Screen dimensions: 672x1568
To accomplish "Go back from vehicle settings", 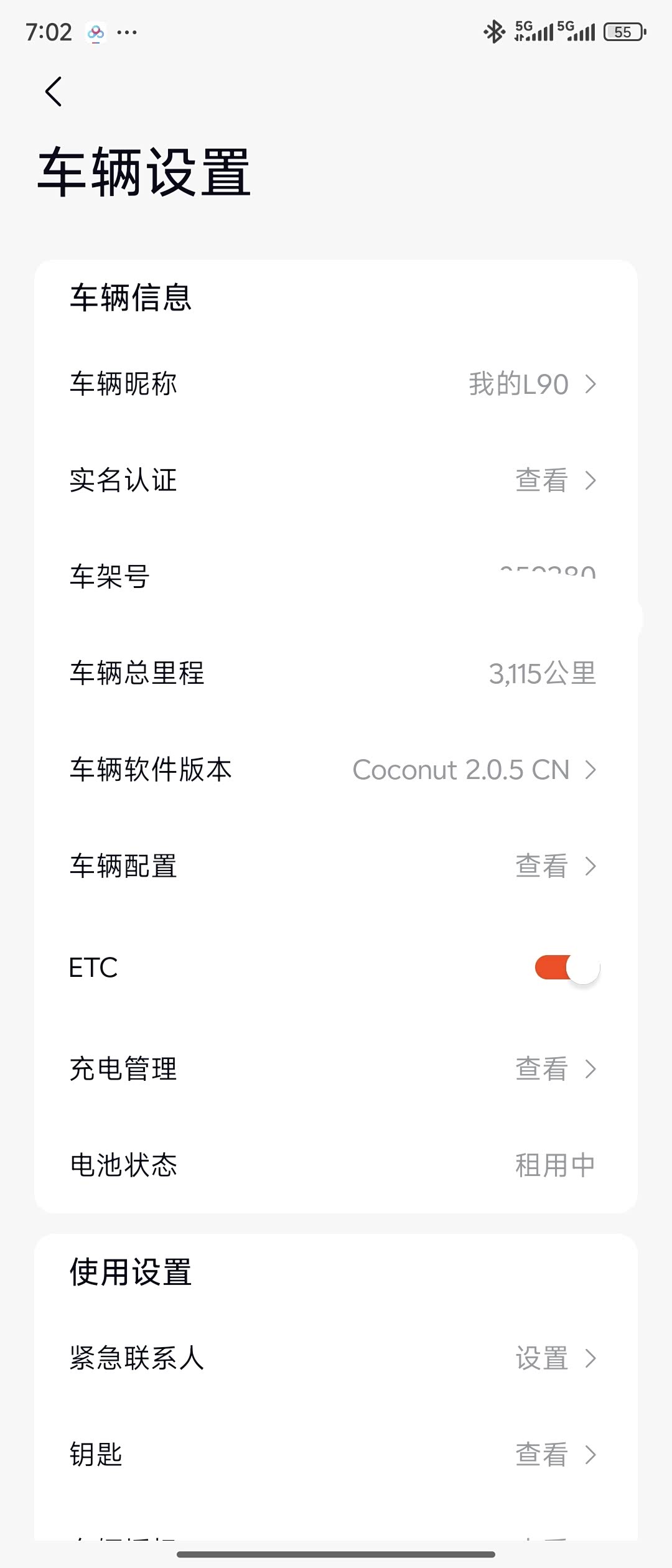I will click(54, 92).
